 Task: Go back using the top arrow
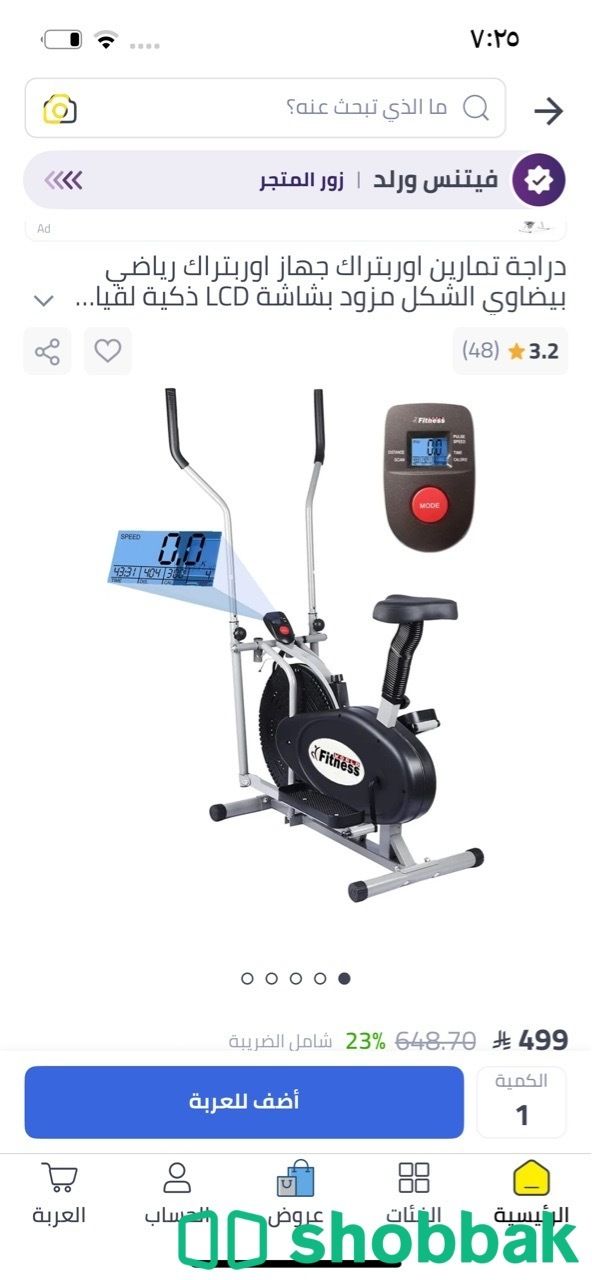pos(548,110)
